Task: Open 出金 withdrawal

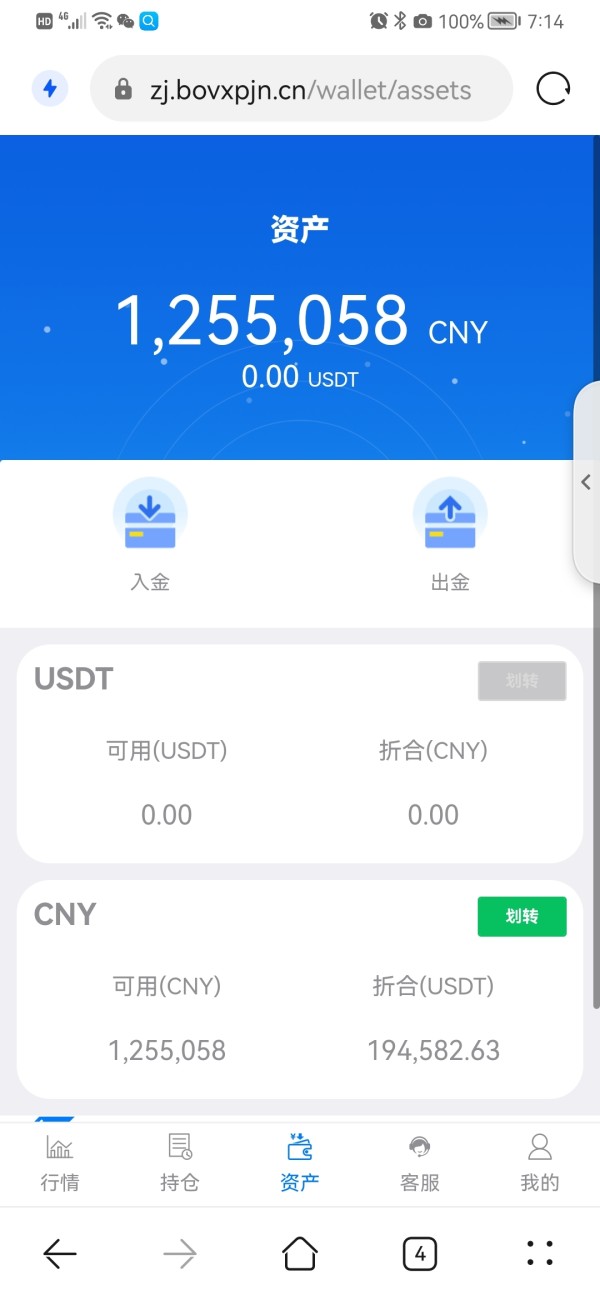Action: (x=450, y=535)
